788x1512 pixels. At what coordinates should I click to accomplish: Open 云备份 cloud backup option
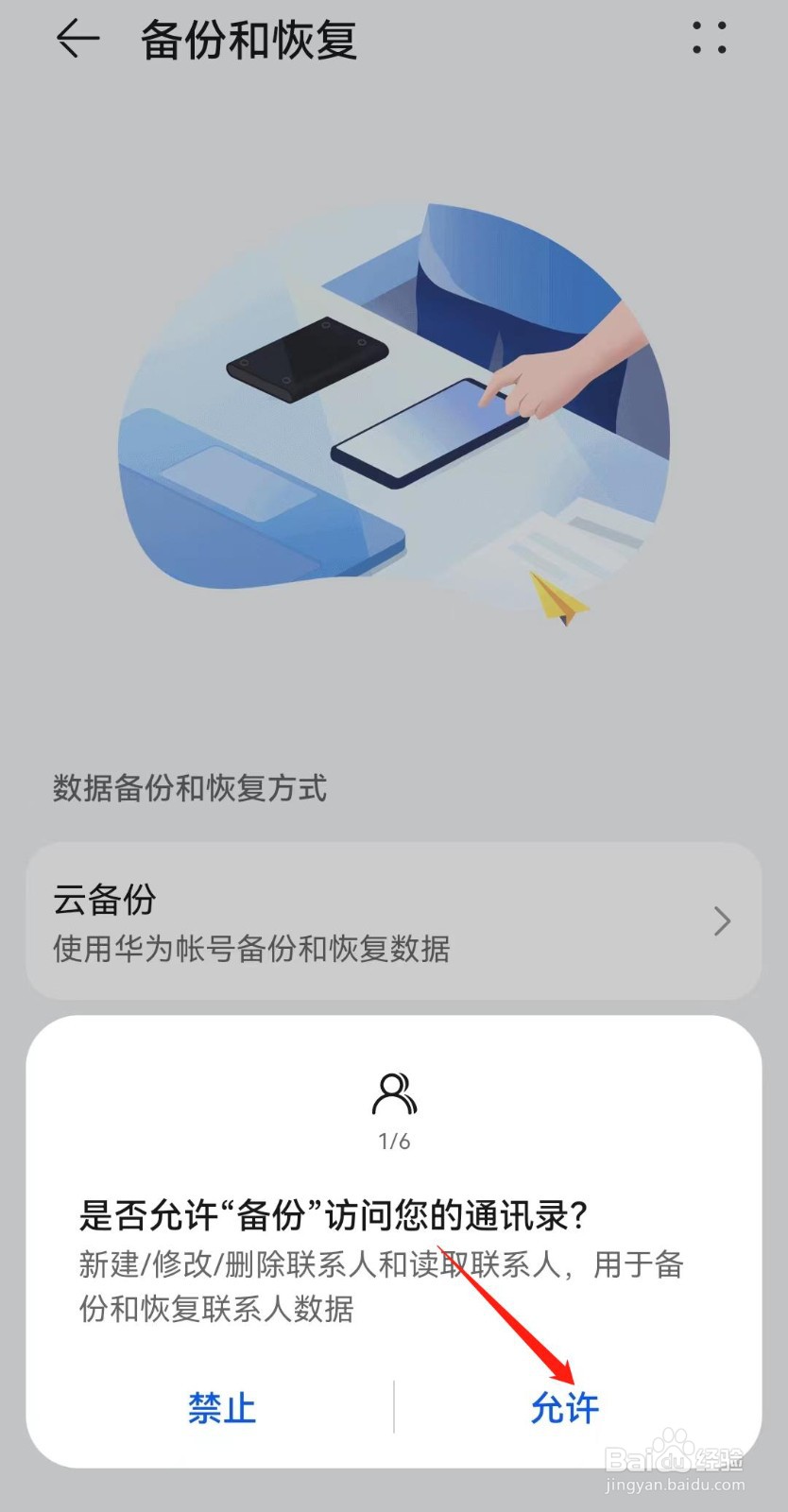click(x=393, y=920)
